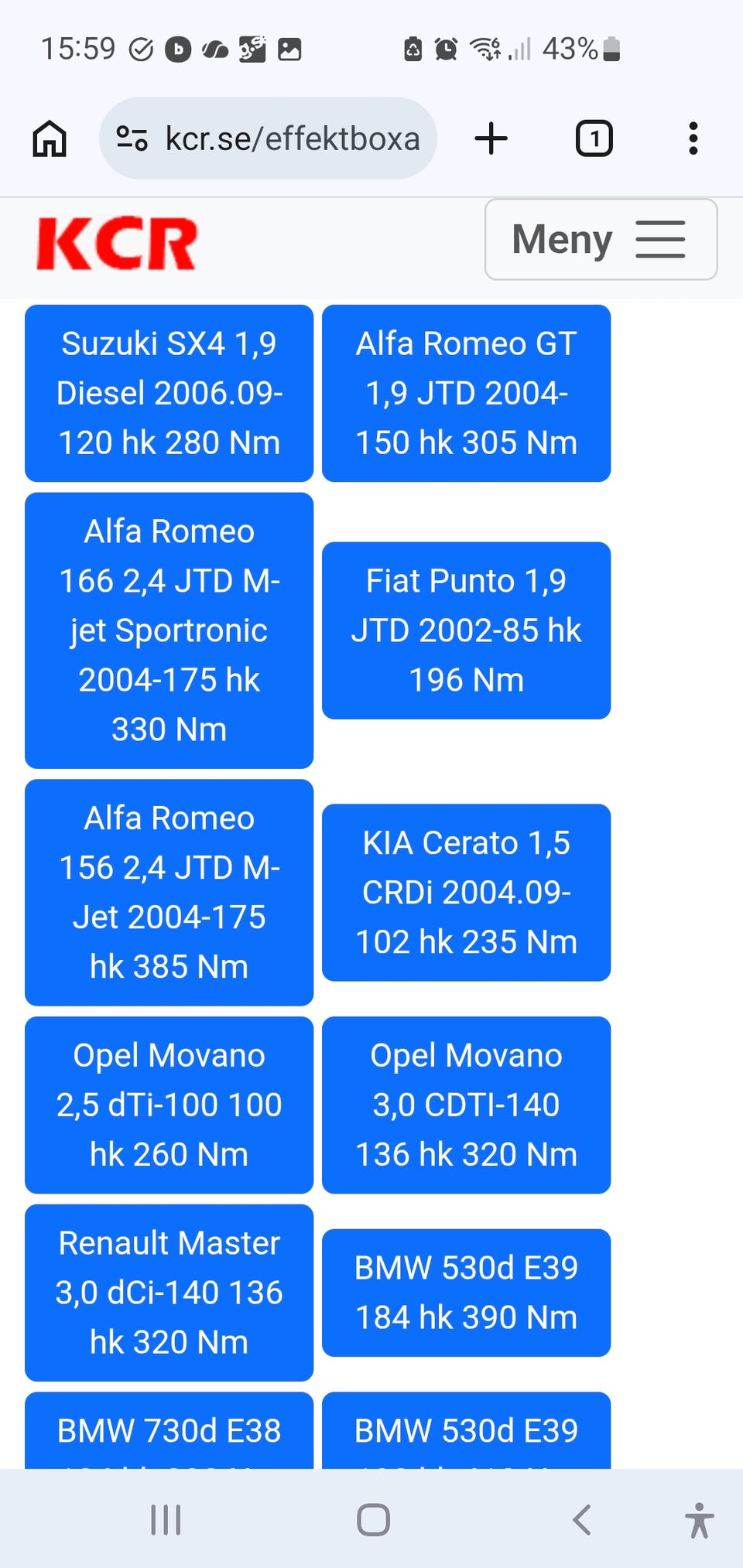Open recent apps overview

coord(166,1519)
